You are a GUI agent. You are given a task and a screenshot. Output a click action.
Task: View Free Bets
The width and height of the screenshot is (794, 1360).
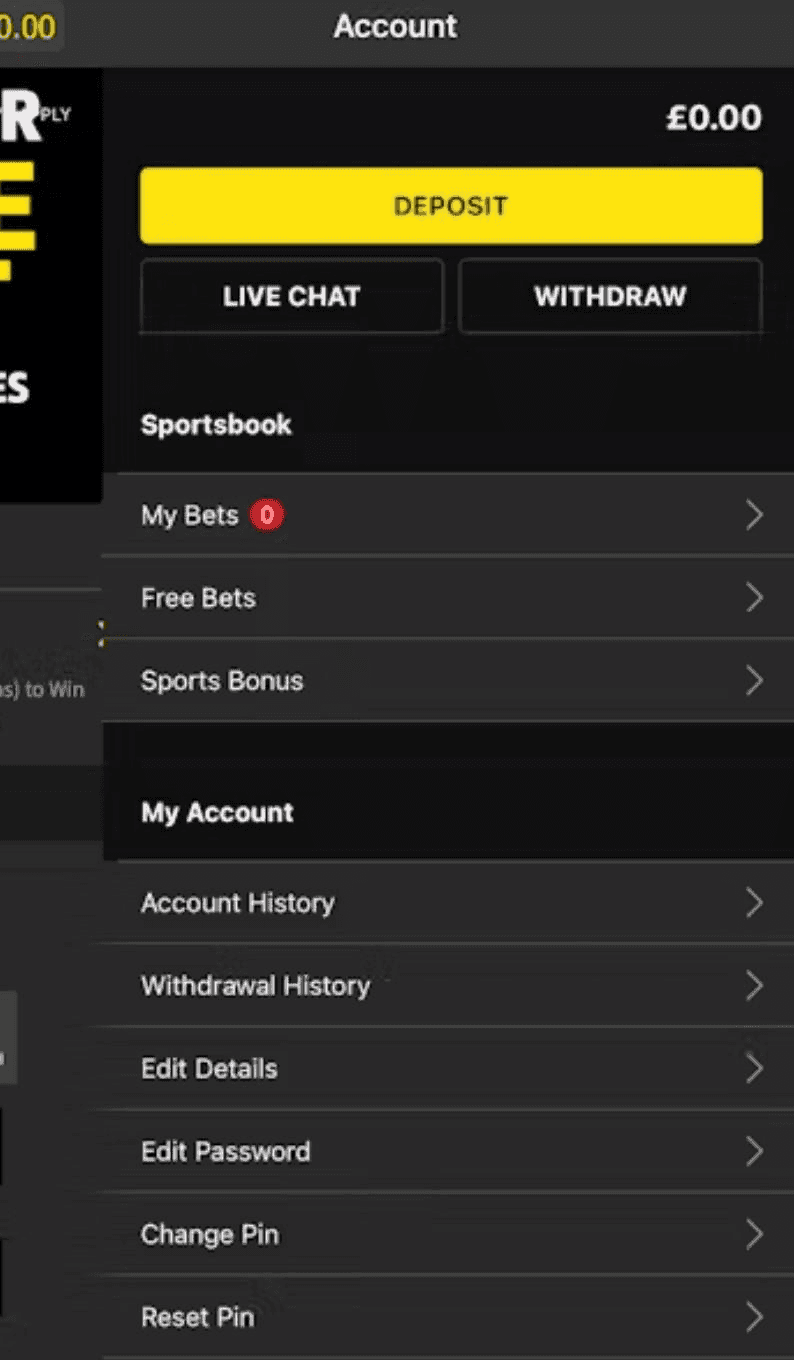coord(448,598)
